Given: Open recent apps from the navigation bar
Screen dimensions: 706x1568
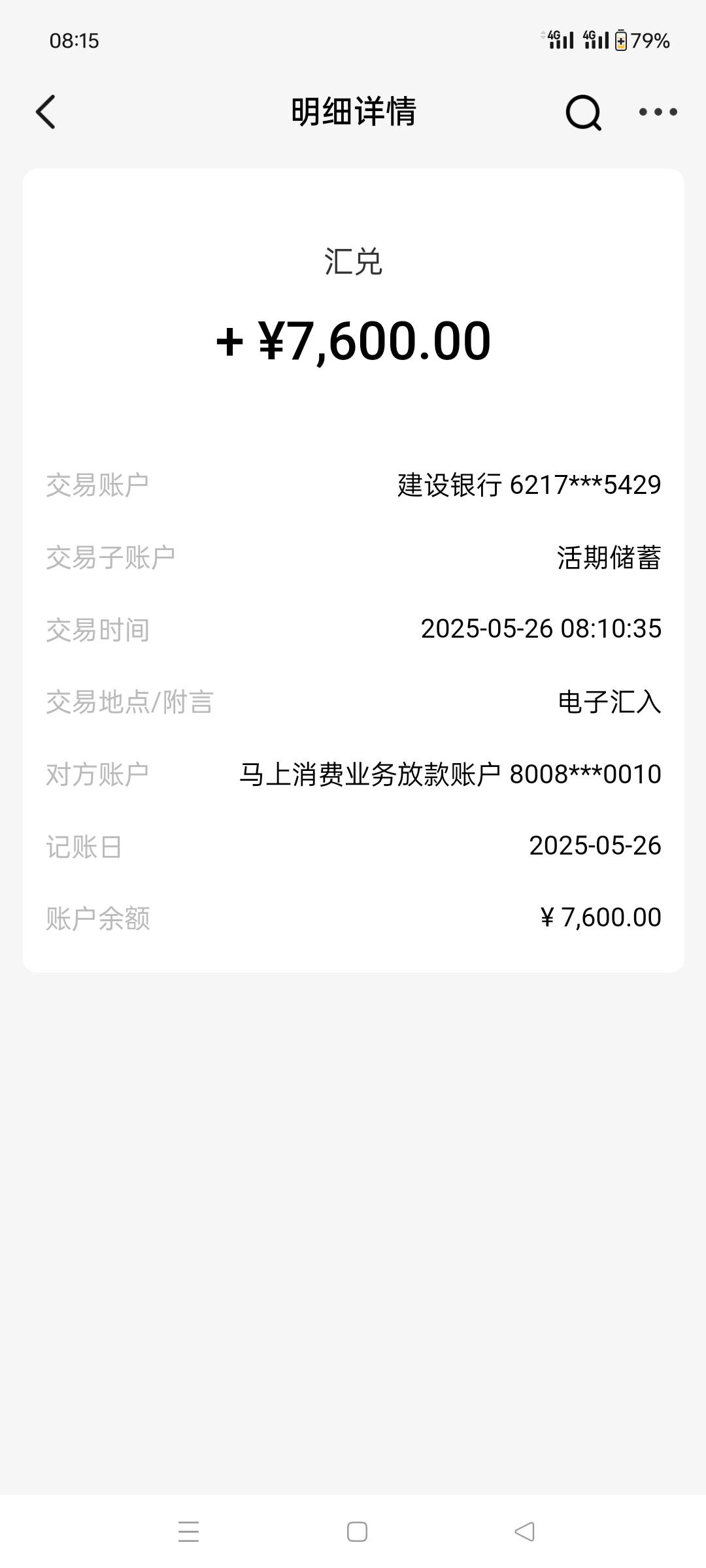Looking at the screenshot, I should click(x=189, y=1531).
